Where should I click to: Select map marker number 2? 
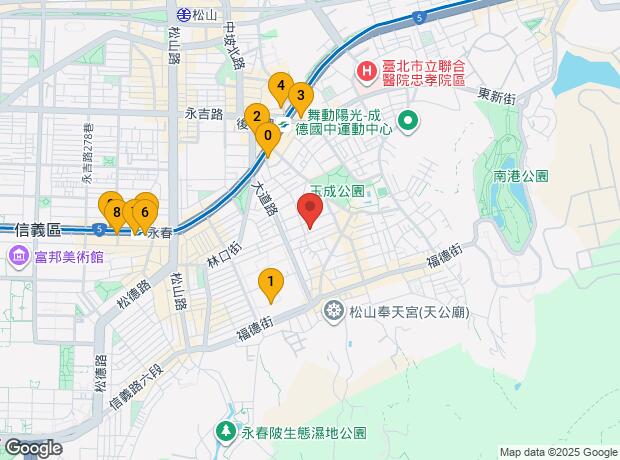click(x=256, y=117)
